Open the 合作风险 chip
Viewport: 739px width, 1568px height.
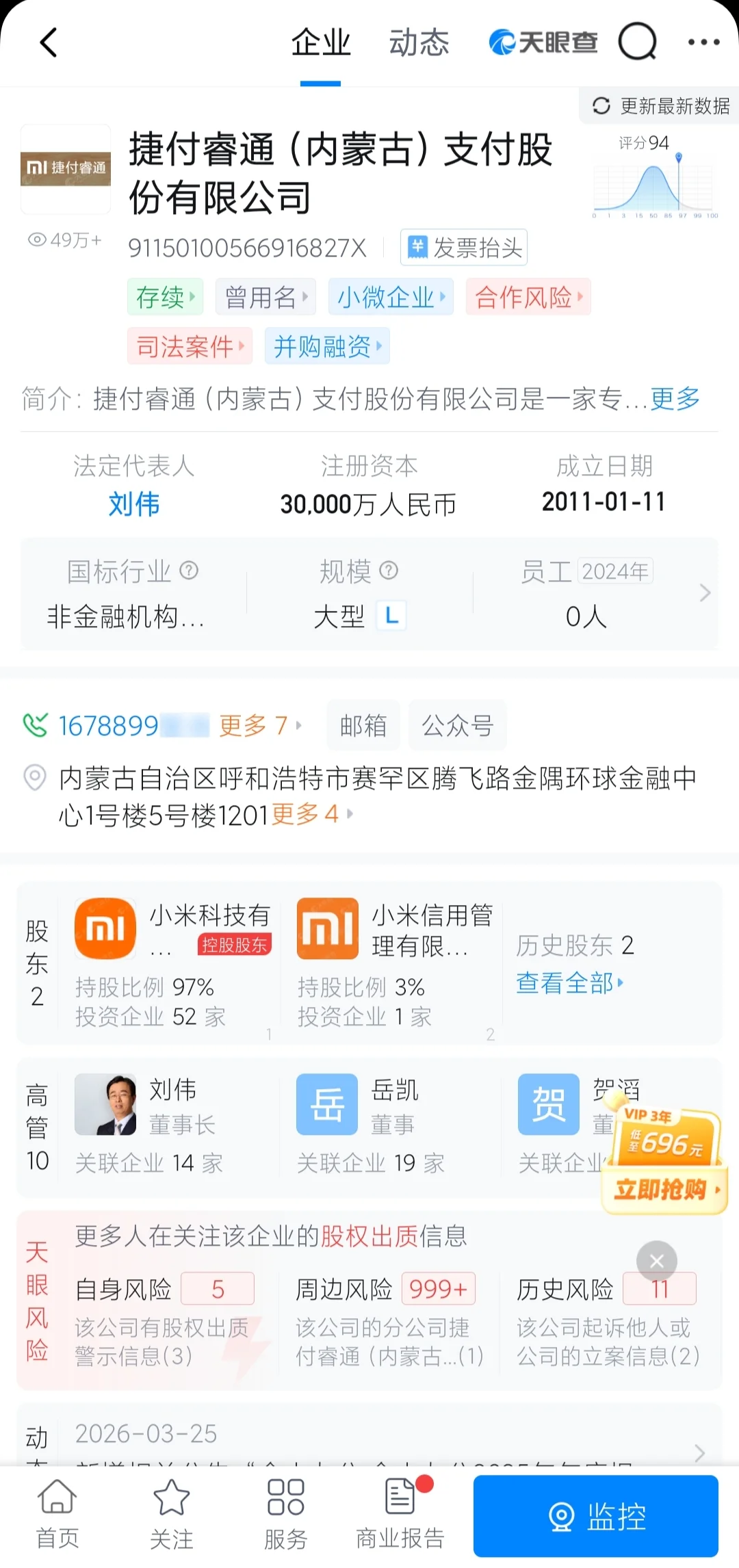click(528, 297)
